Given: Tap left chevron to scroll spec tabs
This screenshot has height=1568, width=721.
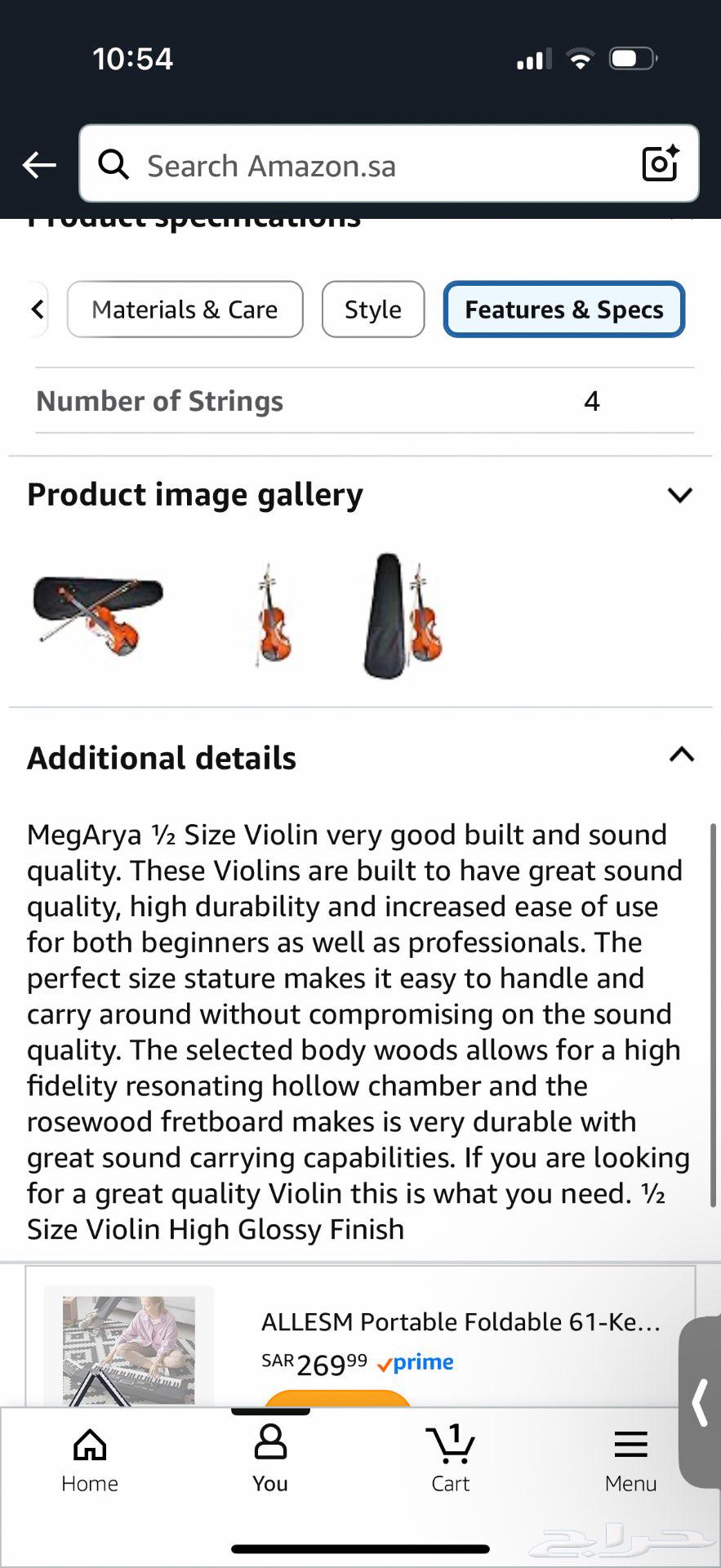Looking at the screenshot, I should tap(36, 310).
